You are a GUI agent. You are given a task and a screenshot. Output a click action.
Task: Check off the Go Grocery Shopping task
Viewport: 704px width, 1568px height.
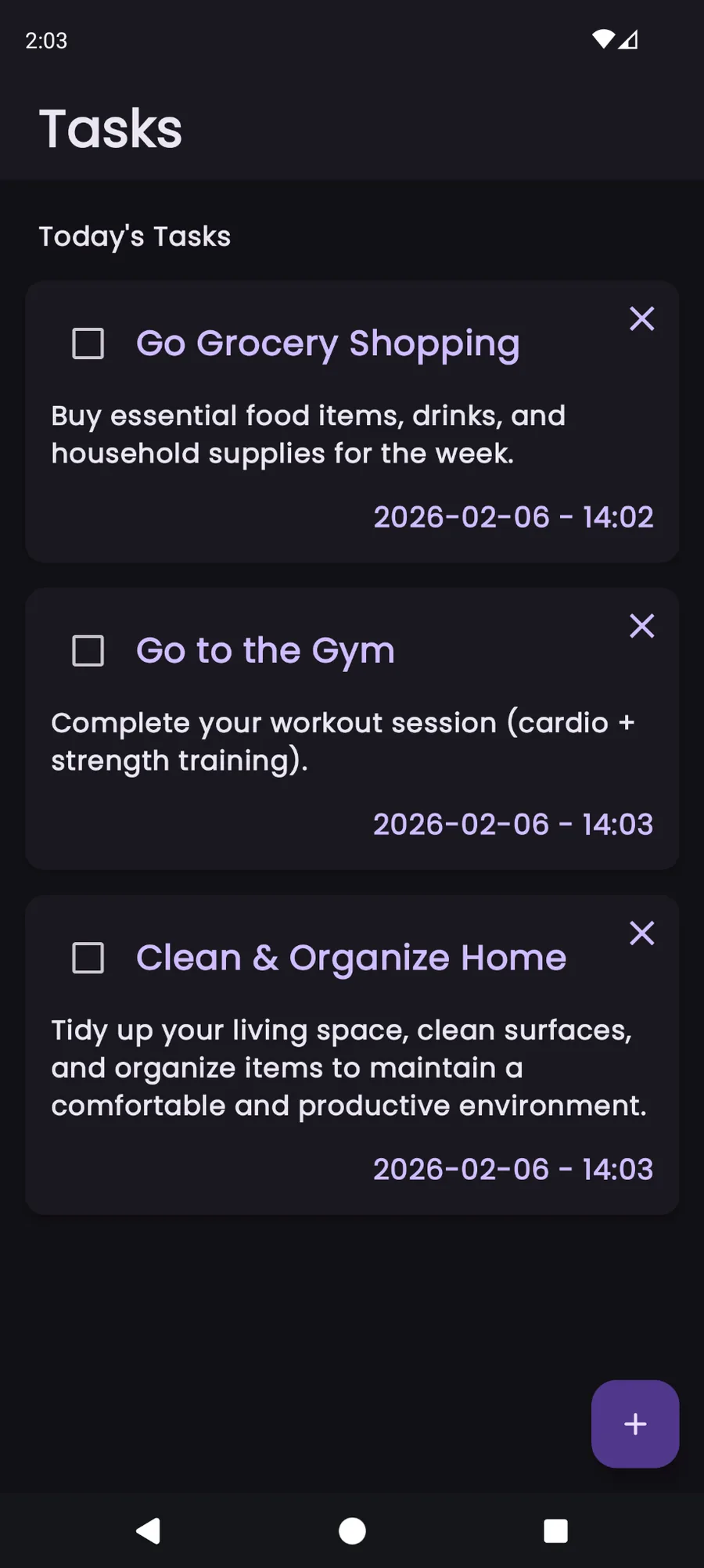pyautogui.click(x=87, y=343)
